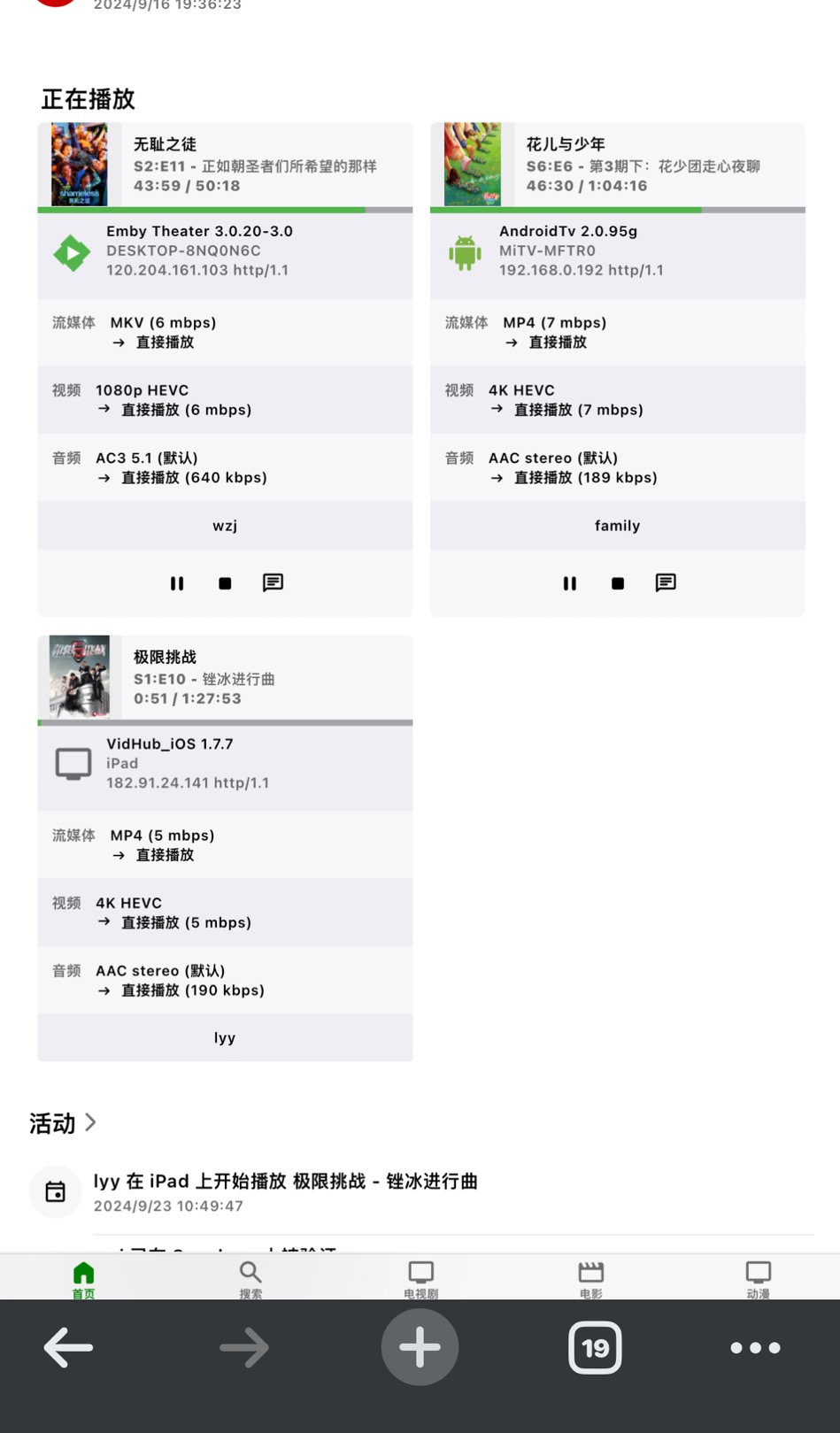840x1433 pixels.
Task: Open the 花儿与少年 poster thumbnail
Action: tap(472, 165)
